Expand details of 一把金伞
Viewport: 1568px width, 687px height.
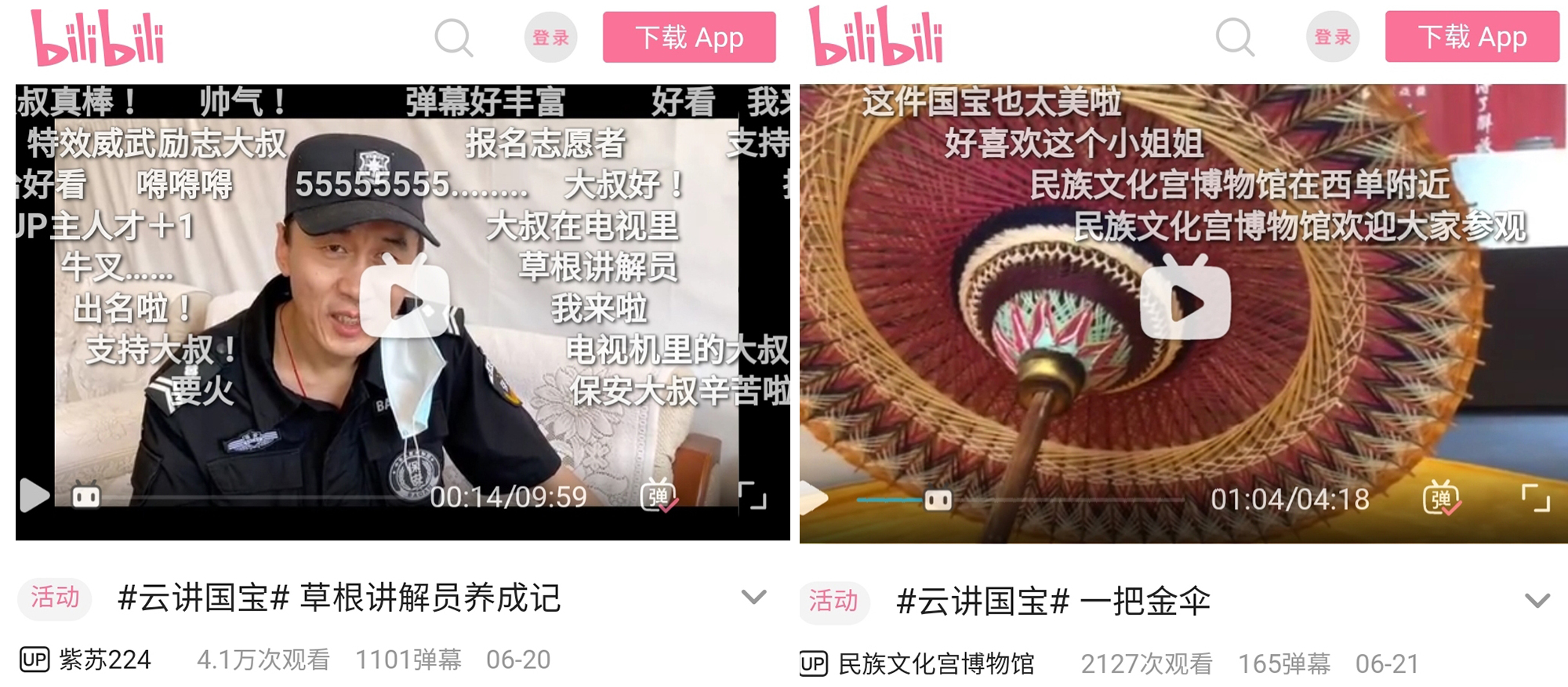1537,601
